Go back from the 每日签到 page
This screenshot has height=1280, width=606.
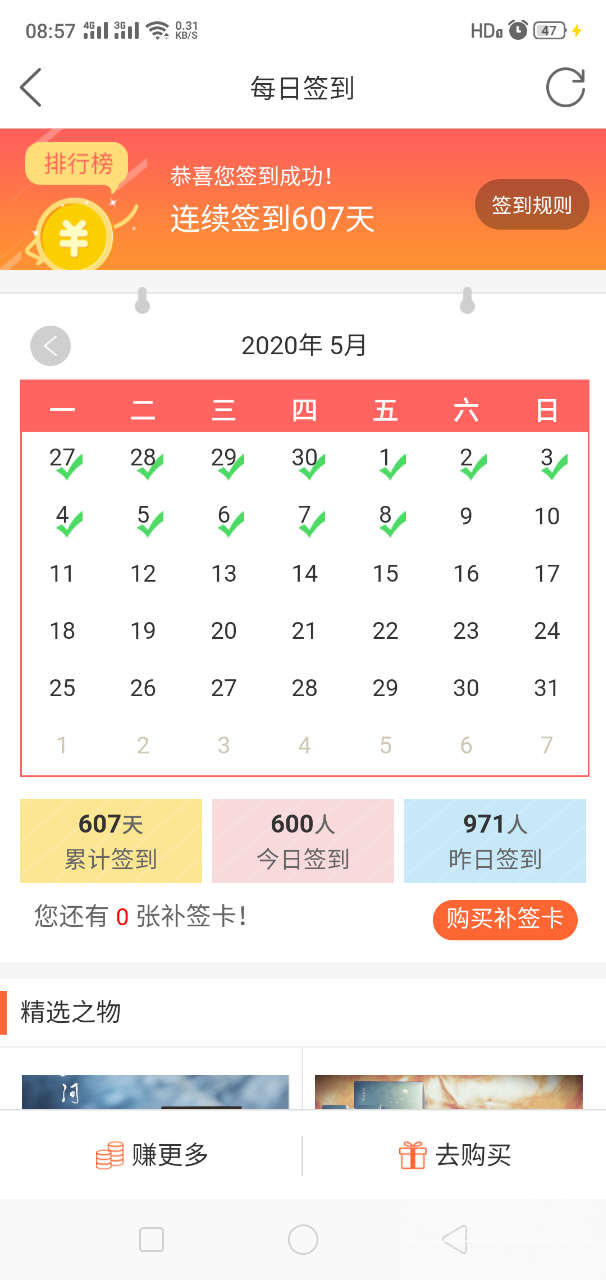31,88
